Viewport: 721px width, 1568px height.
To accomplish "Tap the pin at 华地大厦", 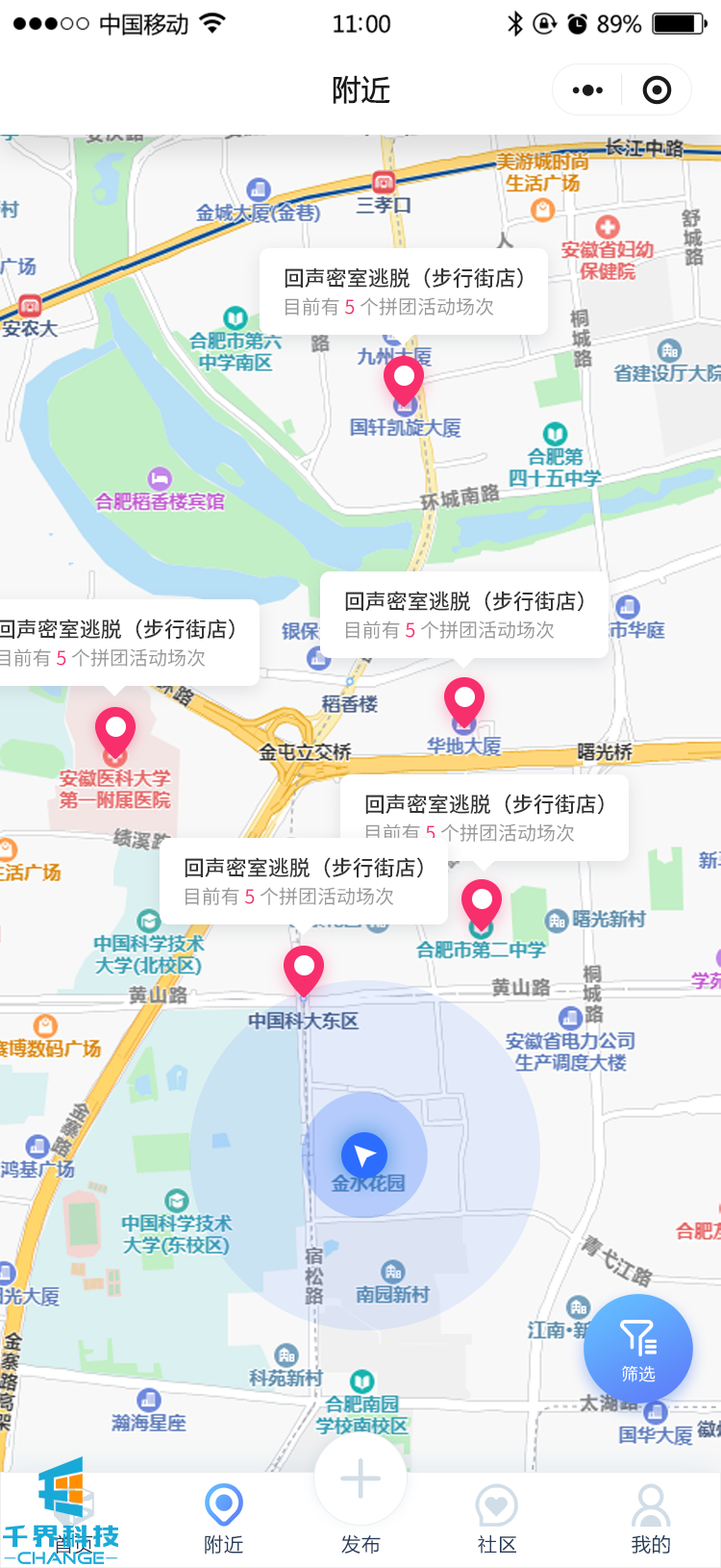I will tap(464, 699).
